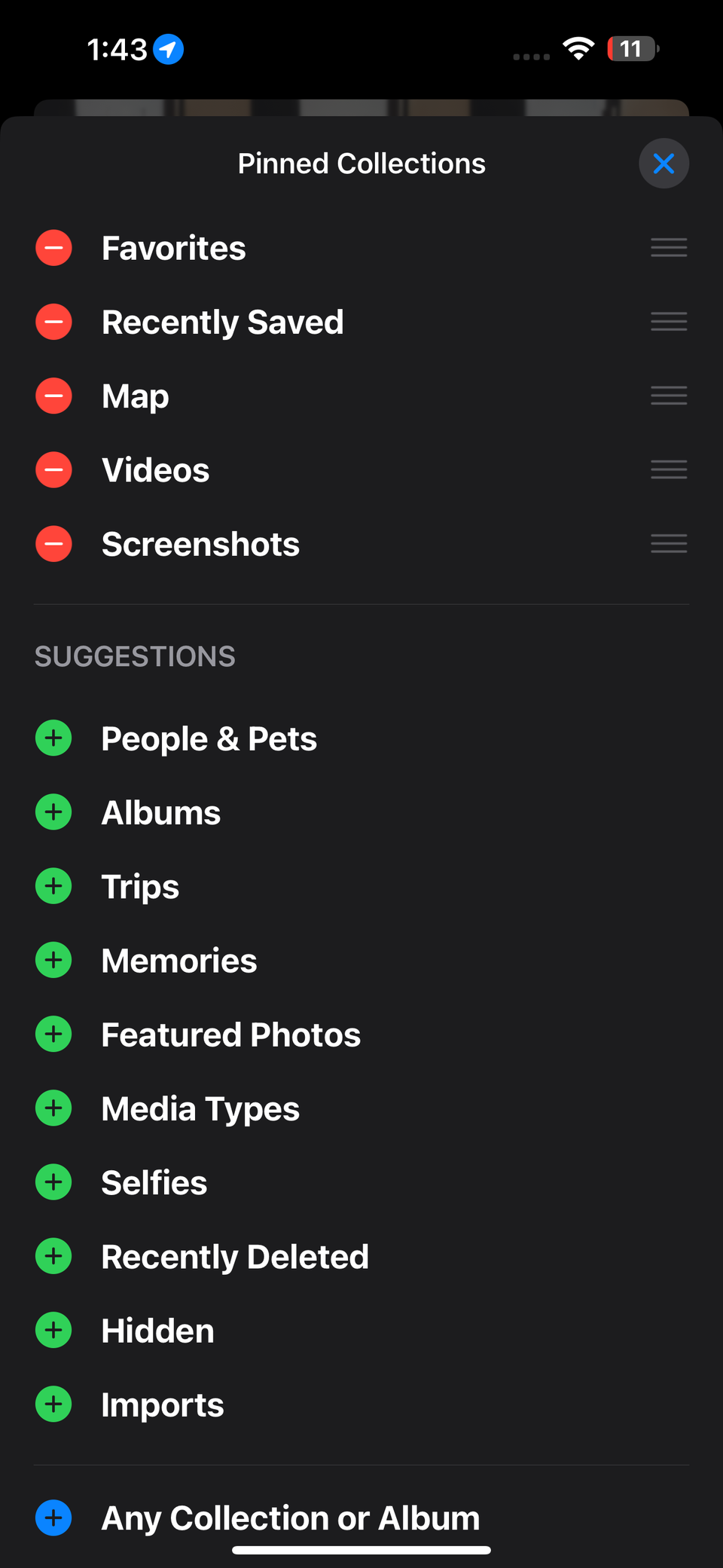The height and width of the screenshot is (1568, 723).
Task: Tap the red minus beside Map
Action: pos(53,396)
